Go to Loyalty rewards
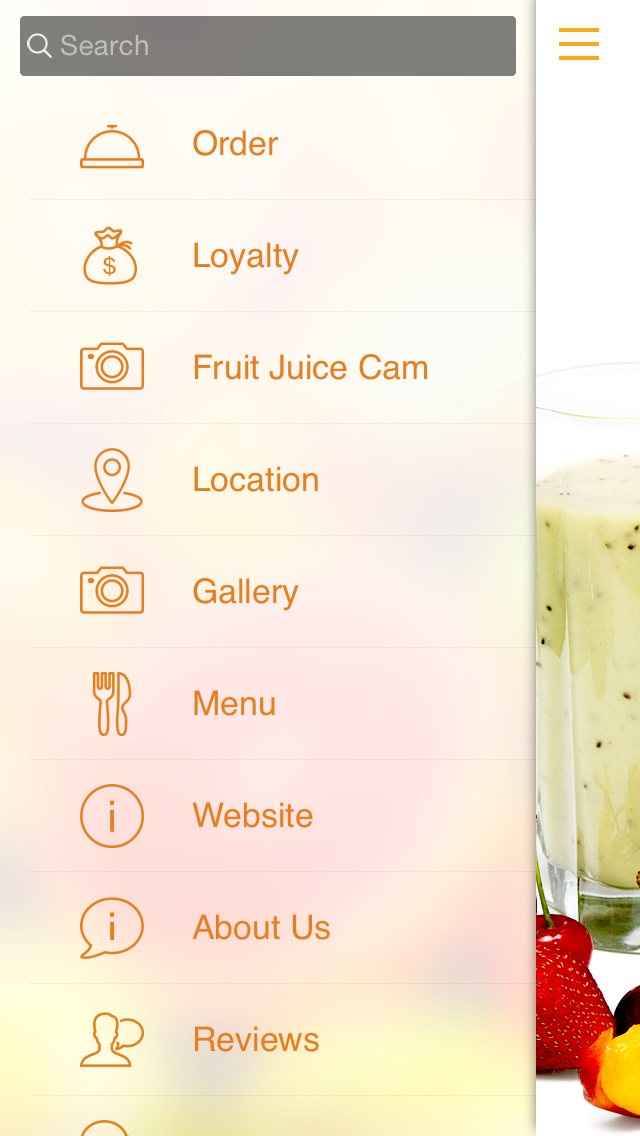Viewport: 640px width, 1136px height. 245,256
